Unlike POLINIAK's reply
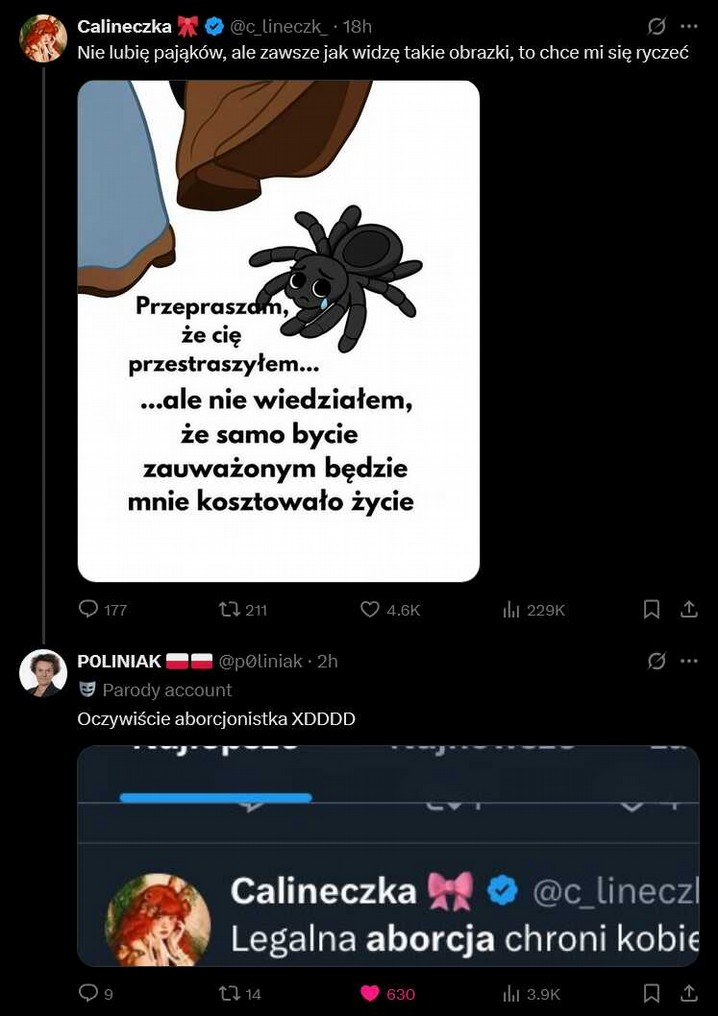718x1016 pixels. coord(370,993)
